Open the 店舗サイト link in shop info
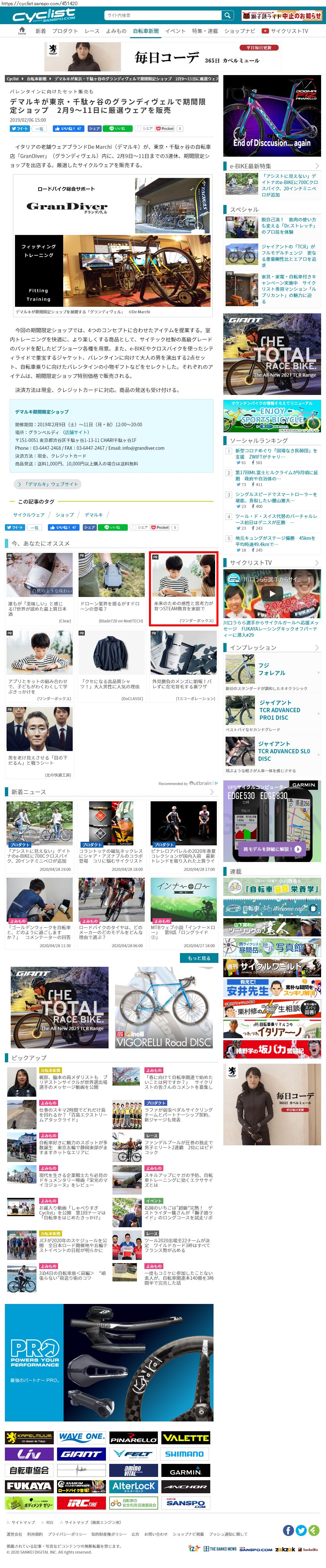 click(76, 431)
